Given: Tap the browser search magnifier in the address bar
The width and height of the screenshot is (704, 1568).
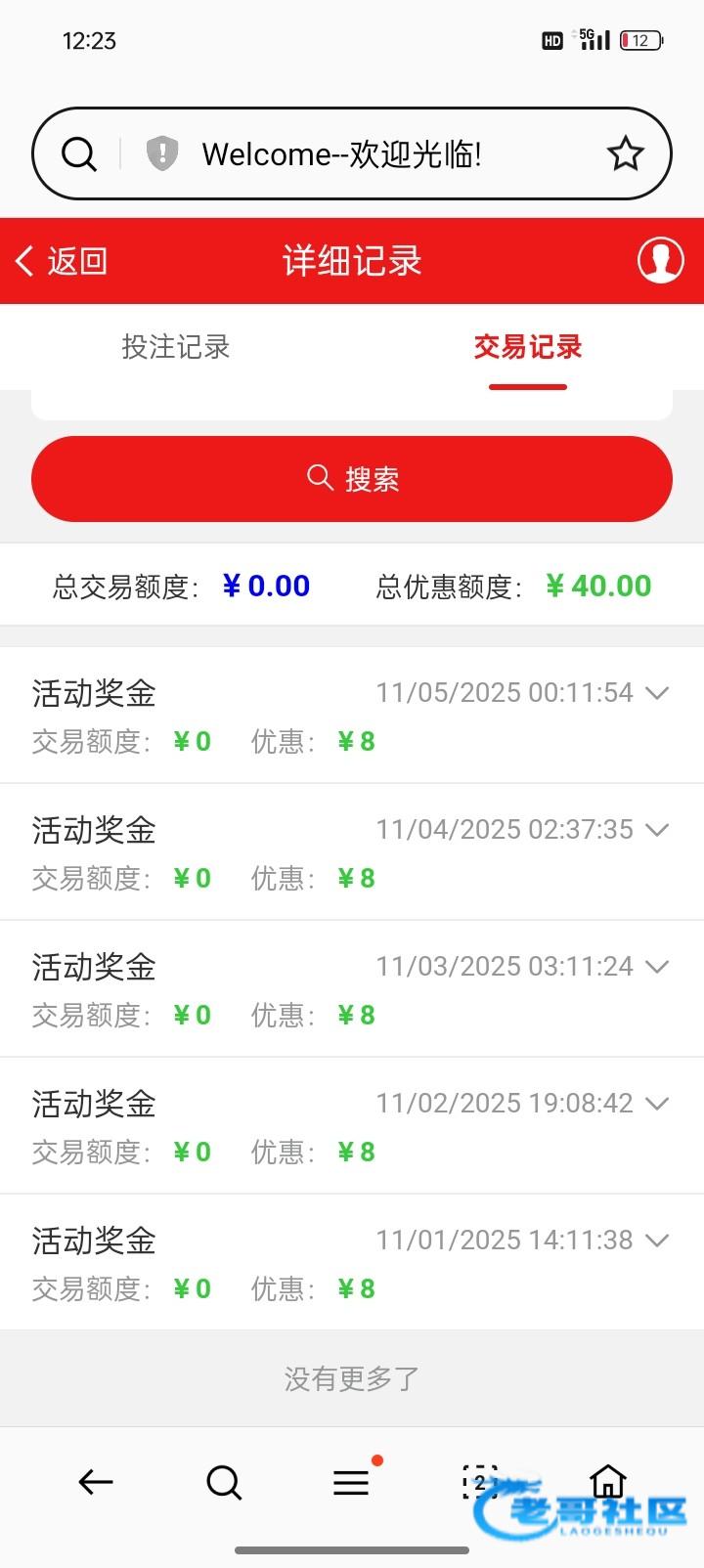Looking at the screenshot, I should tap(79, 154).
